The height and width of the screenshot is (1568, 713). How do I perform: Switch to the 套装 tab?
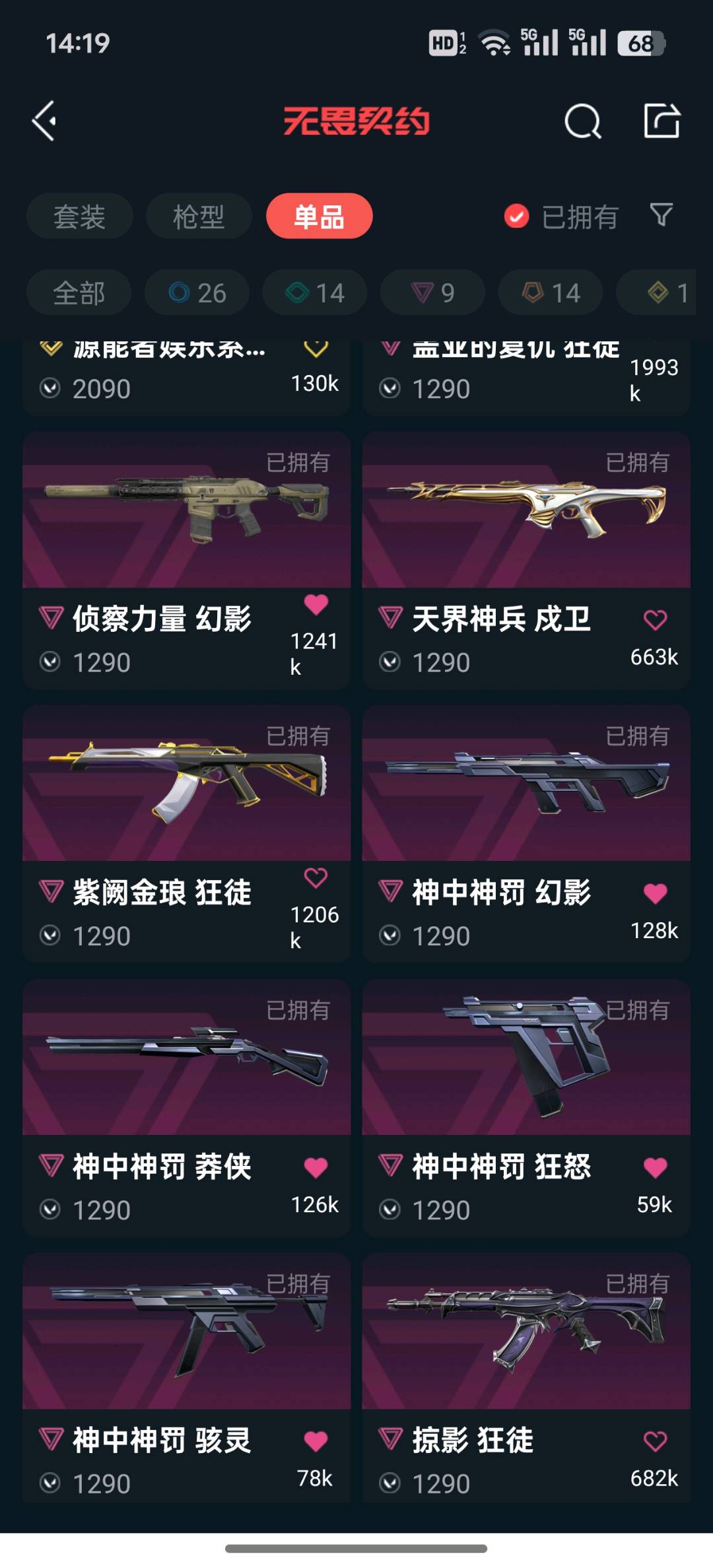79,217
